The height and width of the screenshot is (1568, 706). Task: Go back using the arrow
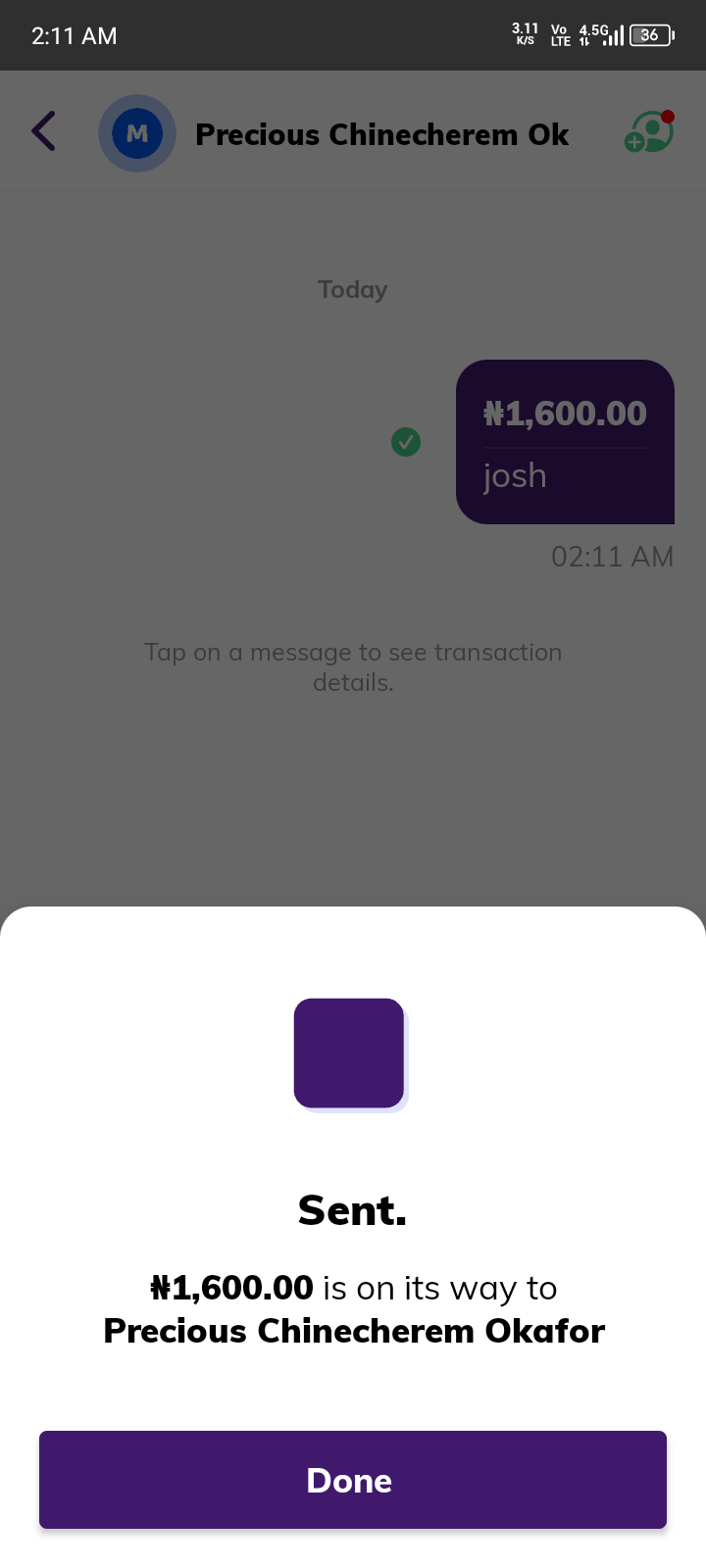coord(44,131)
